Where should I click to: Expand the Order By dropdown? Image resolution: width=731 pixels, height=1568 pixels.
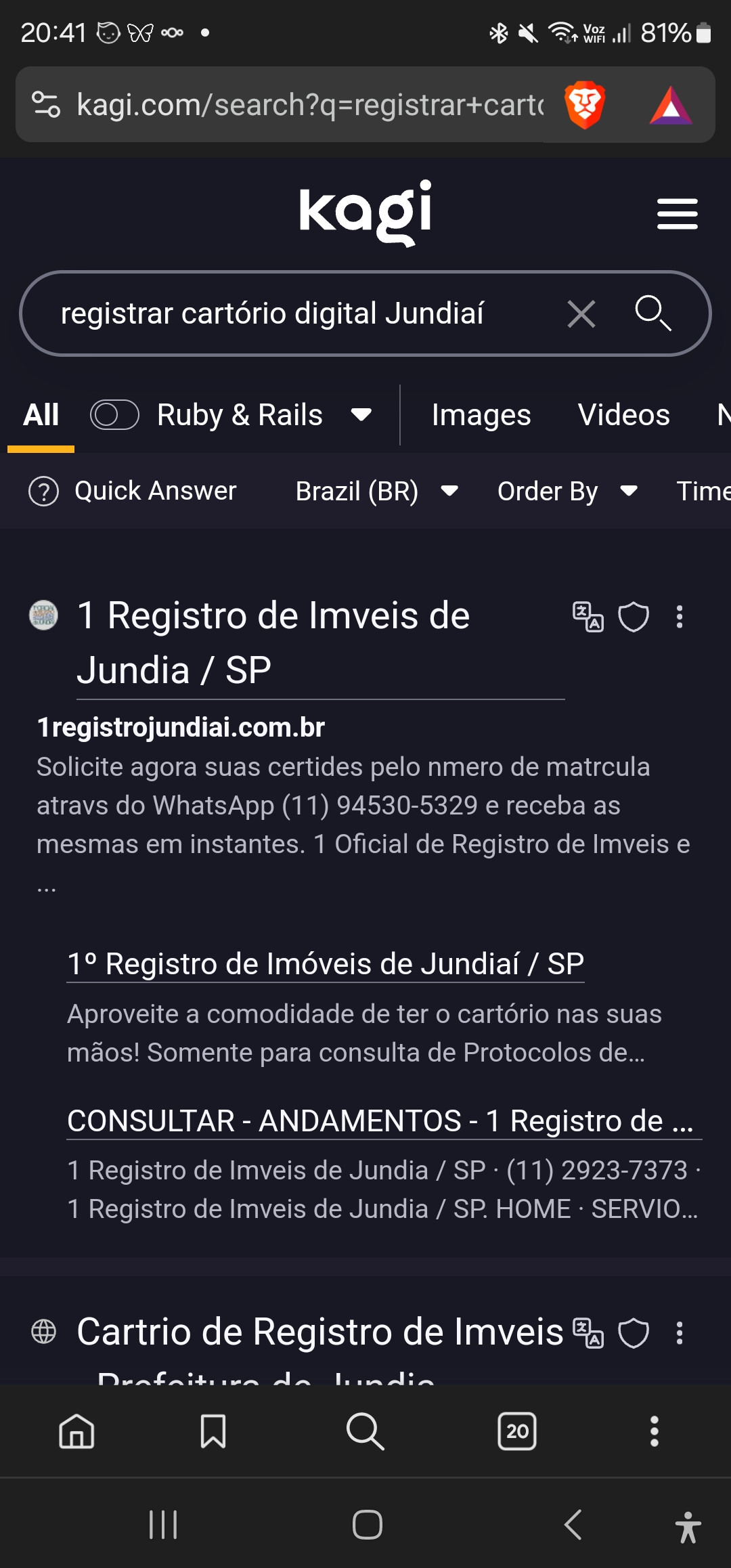point(628,491)
